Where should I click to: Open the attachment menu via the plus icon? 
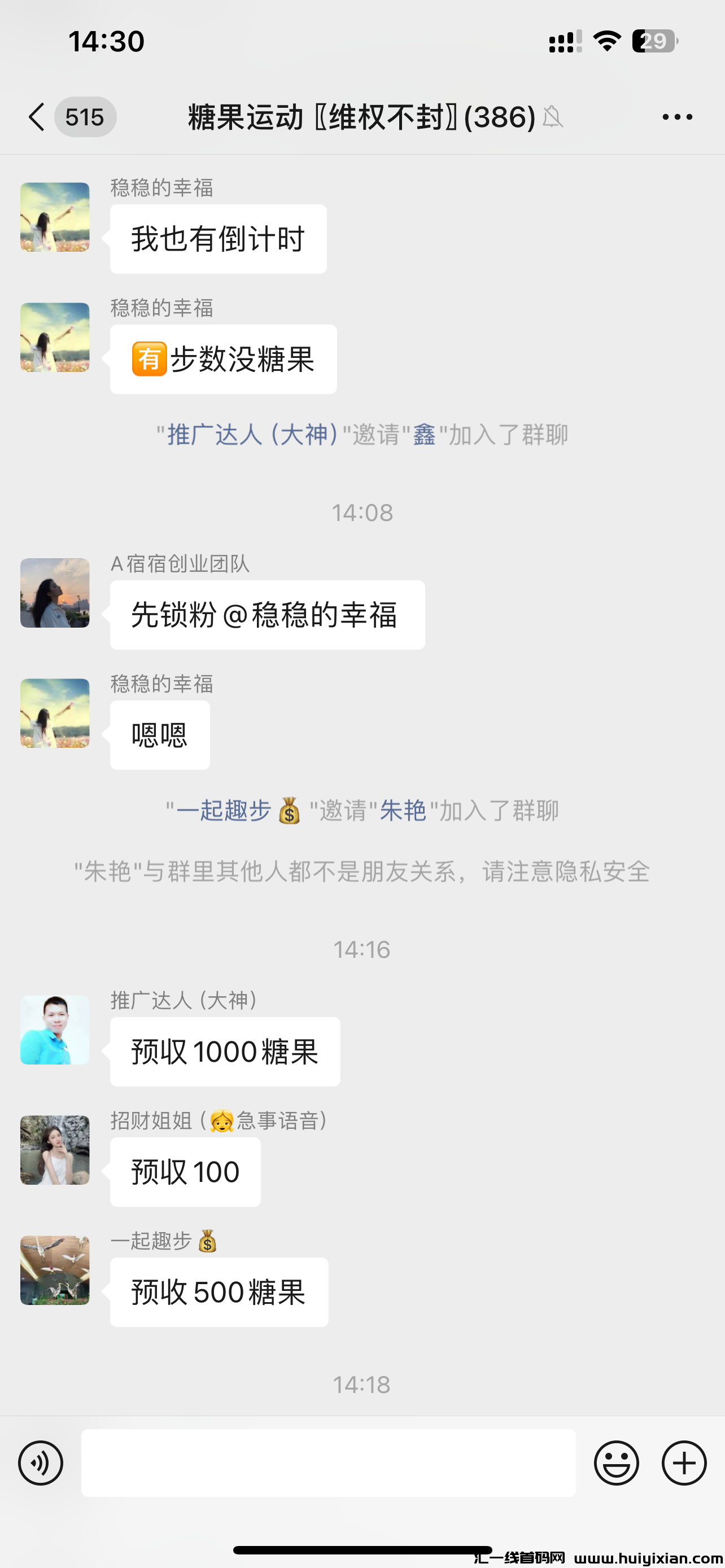(x=684, y=1464)
